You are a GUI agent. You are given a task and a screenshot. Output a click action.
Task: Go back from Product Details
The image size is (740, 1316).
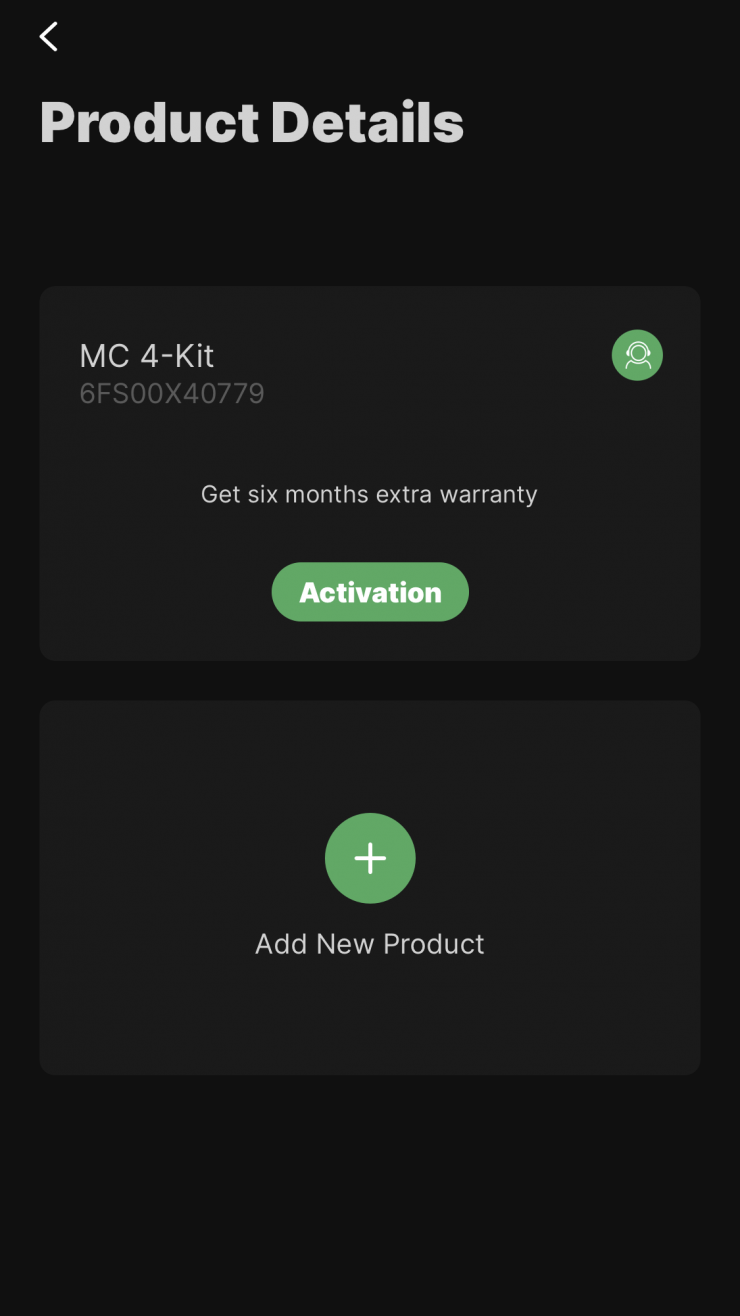(48, 37)
